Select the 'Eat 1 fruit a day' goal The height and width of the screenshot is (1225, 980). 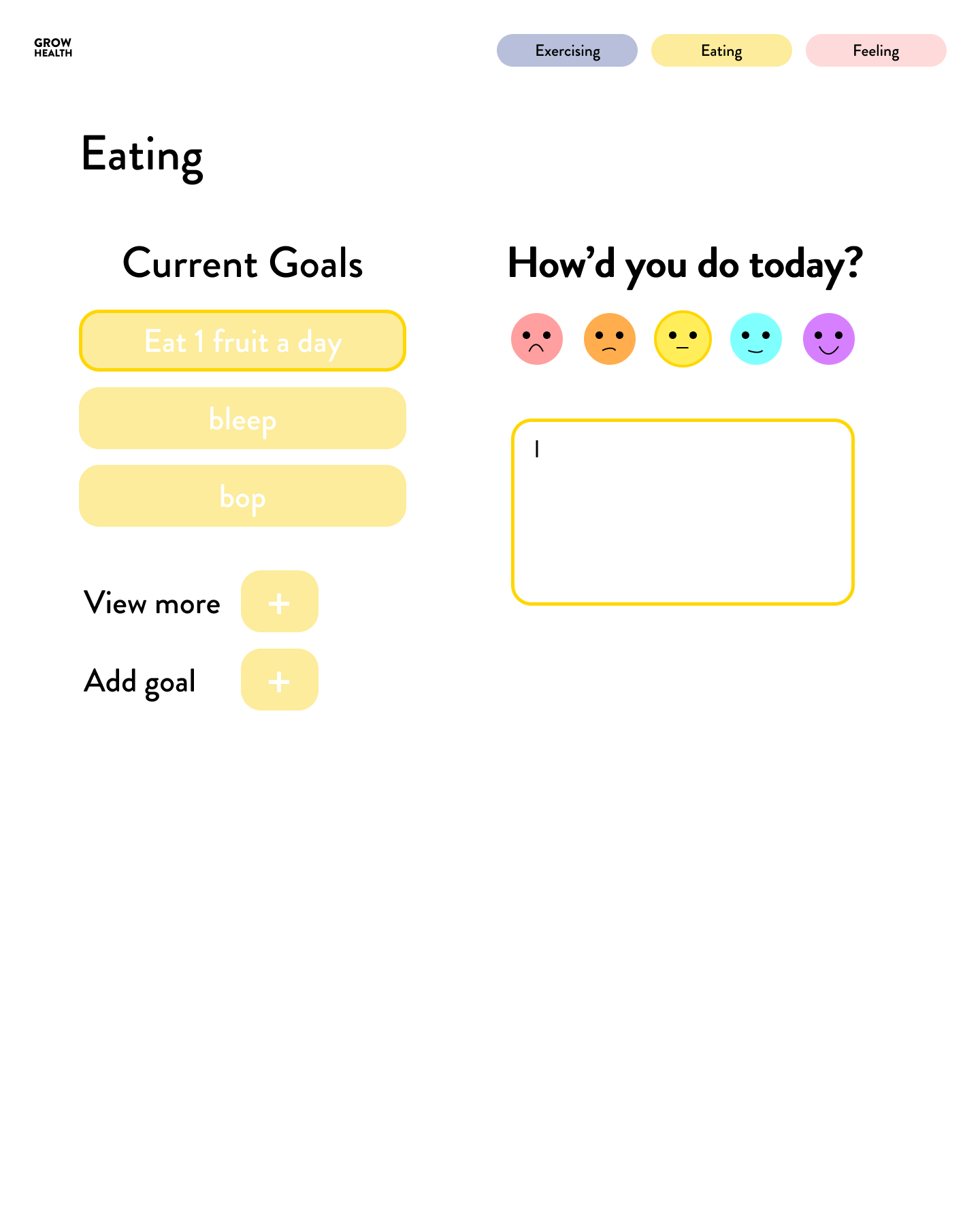pos(242,341)
